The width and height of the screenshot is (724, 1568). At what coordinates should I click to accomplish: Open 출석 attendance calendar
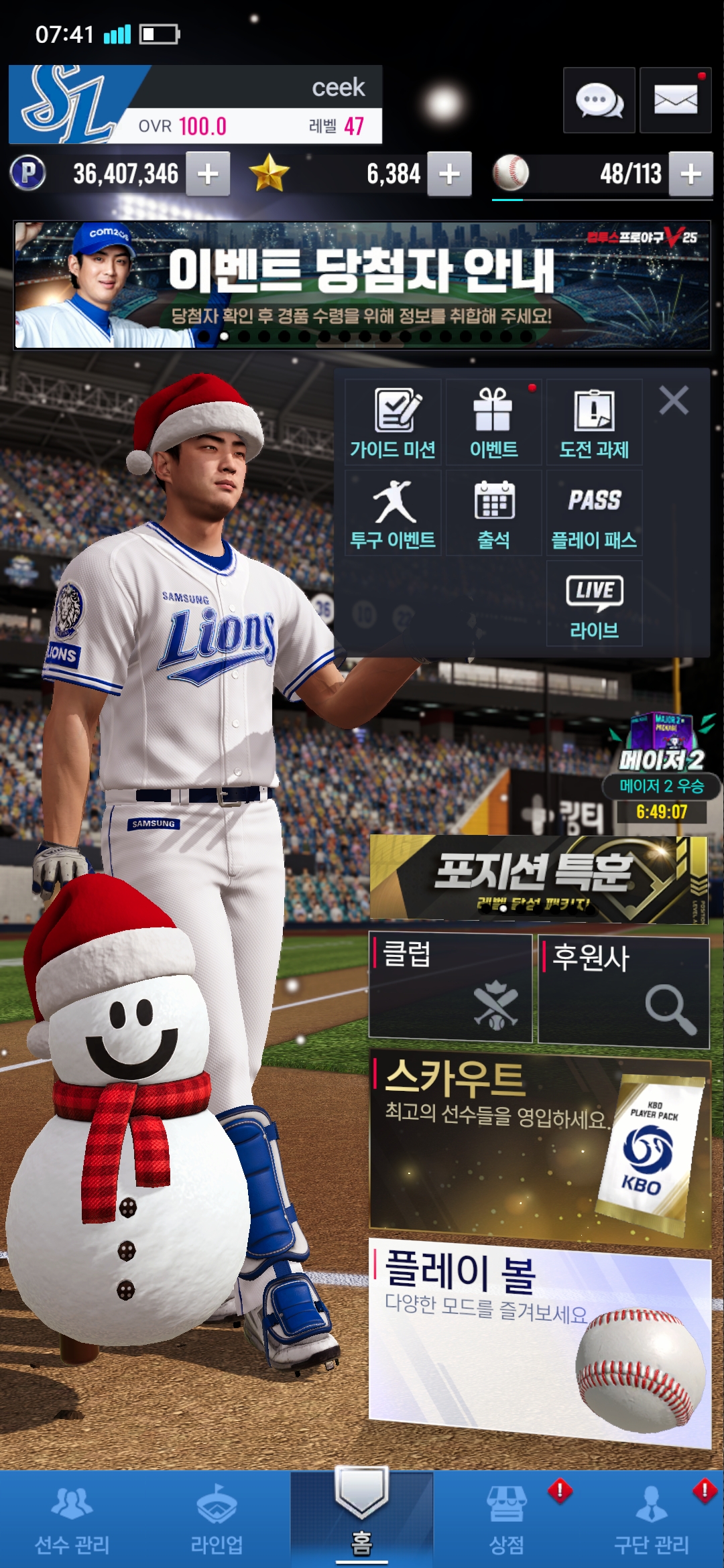pos(493,513)
